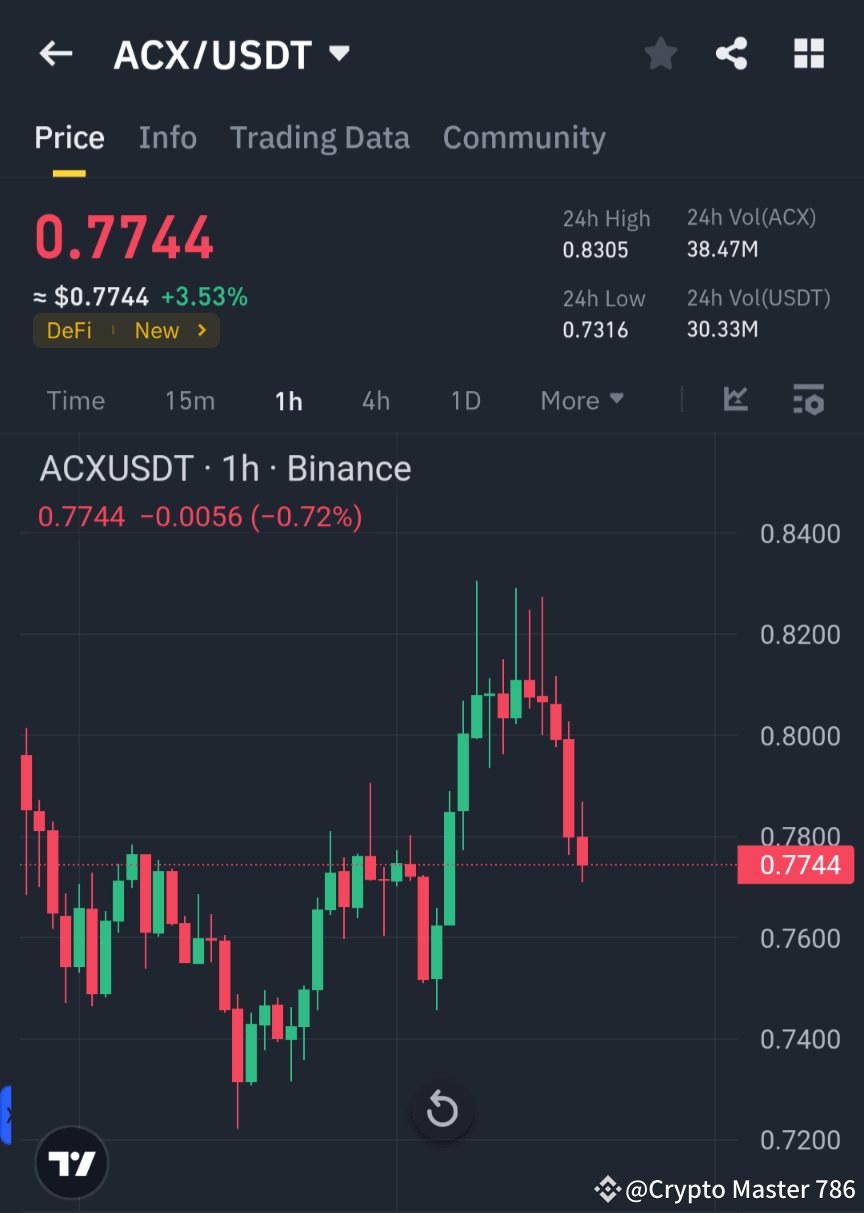
Task: Select the 15m candle interval
Action: coord(190,400)
